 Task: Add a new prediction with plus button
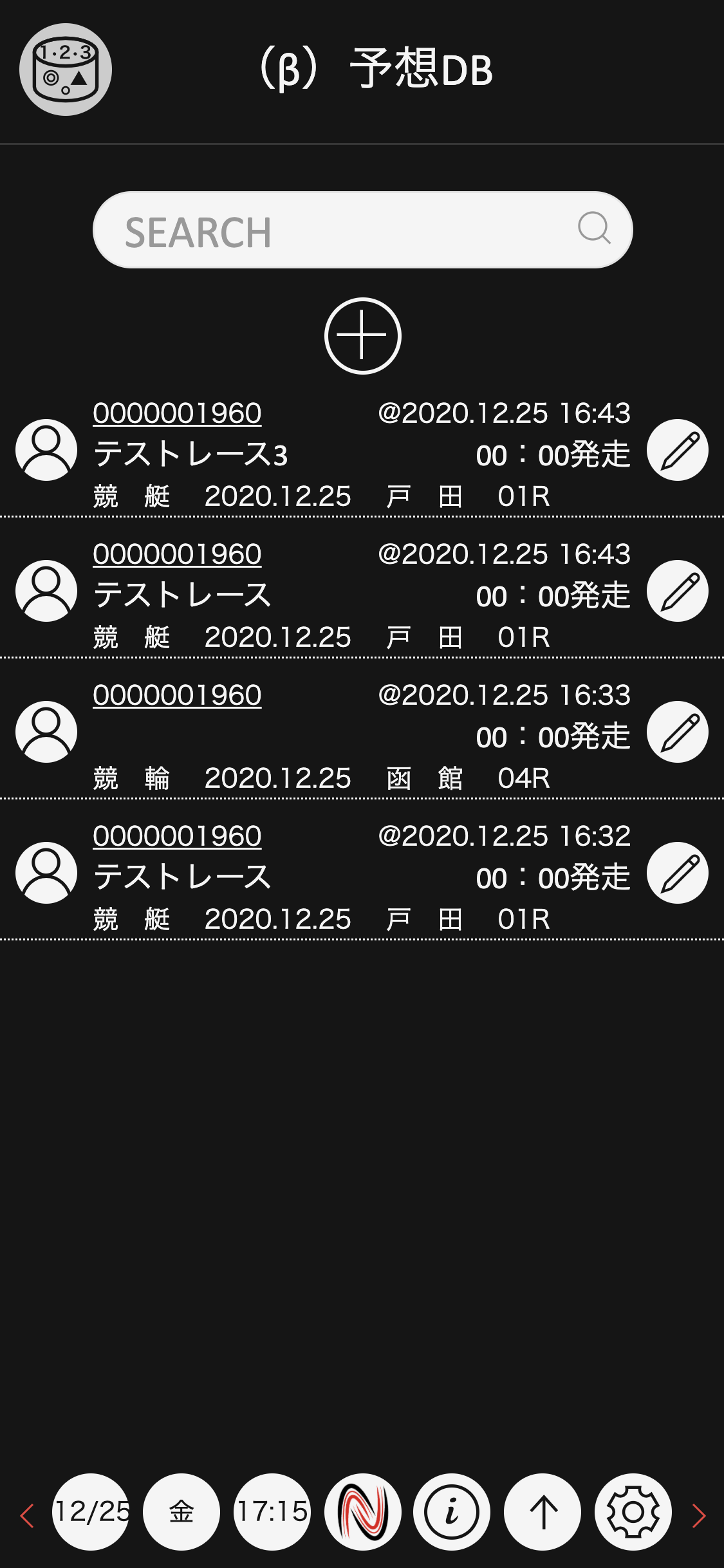[x=362, y=336]
